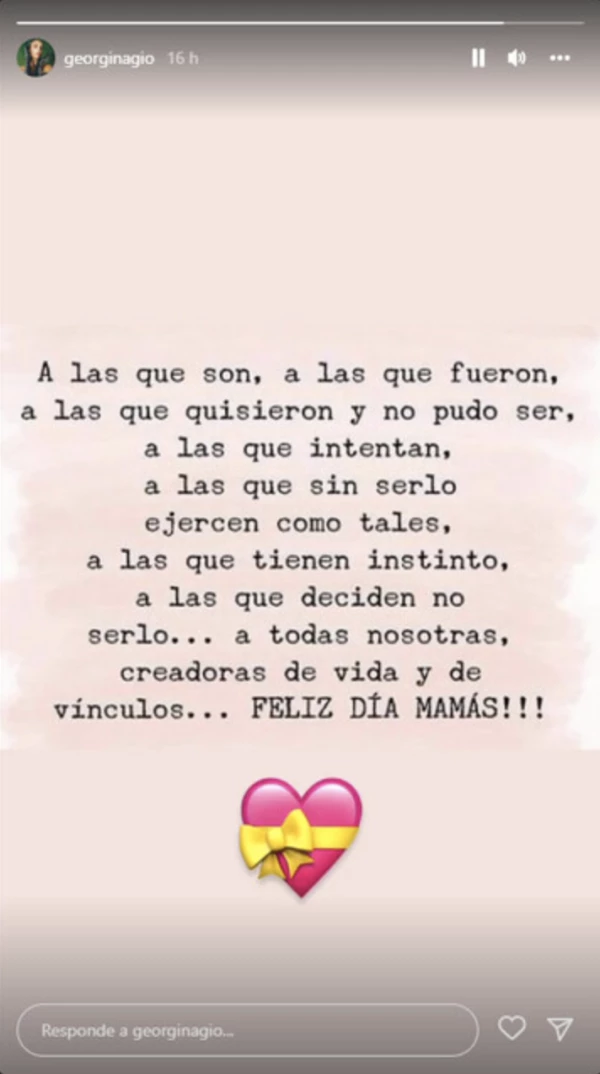Open the three-dot options menu

click(x=560, y=59)
